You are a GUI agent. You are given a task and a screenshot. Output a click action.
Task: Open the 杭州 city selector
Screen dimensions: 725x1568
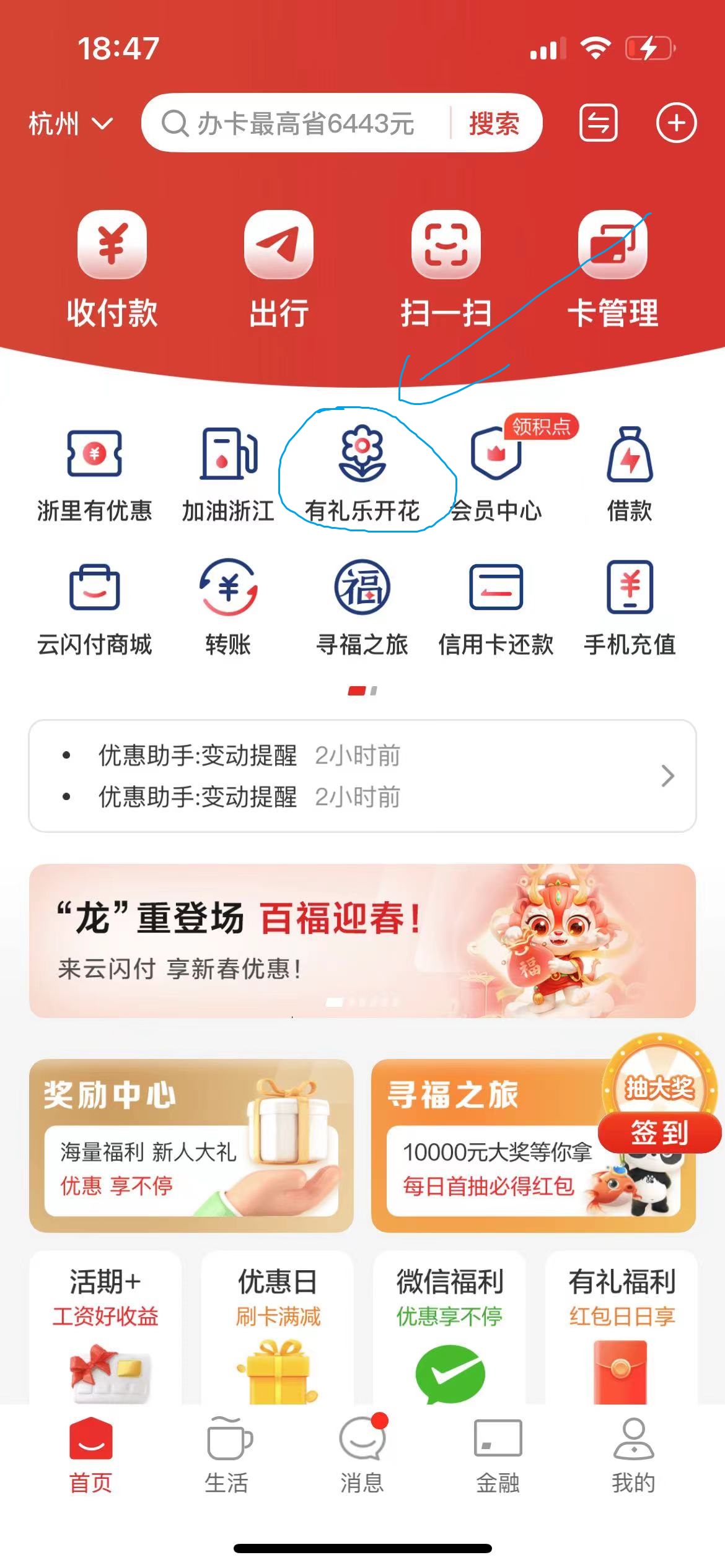(x=70, y=124)
